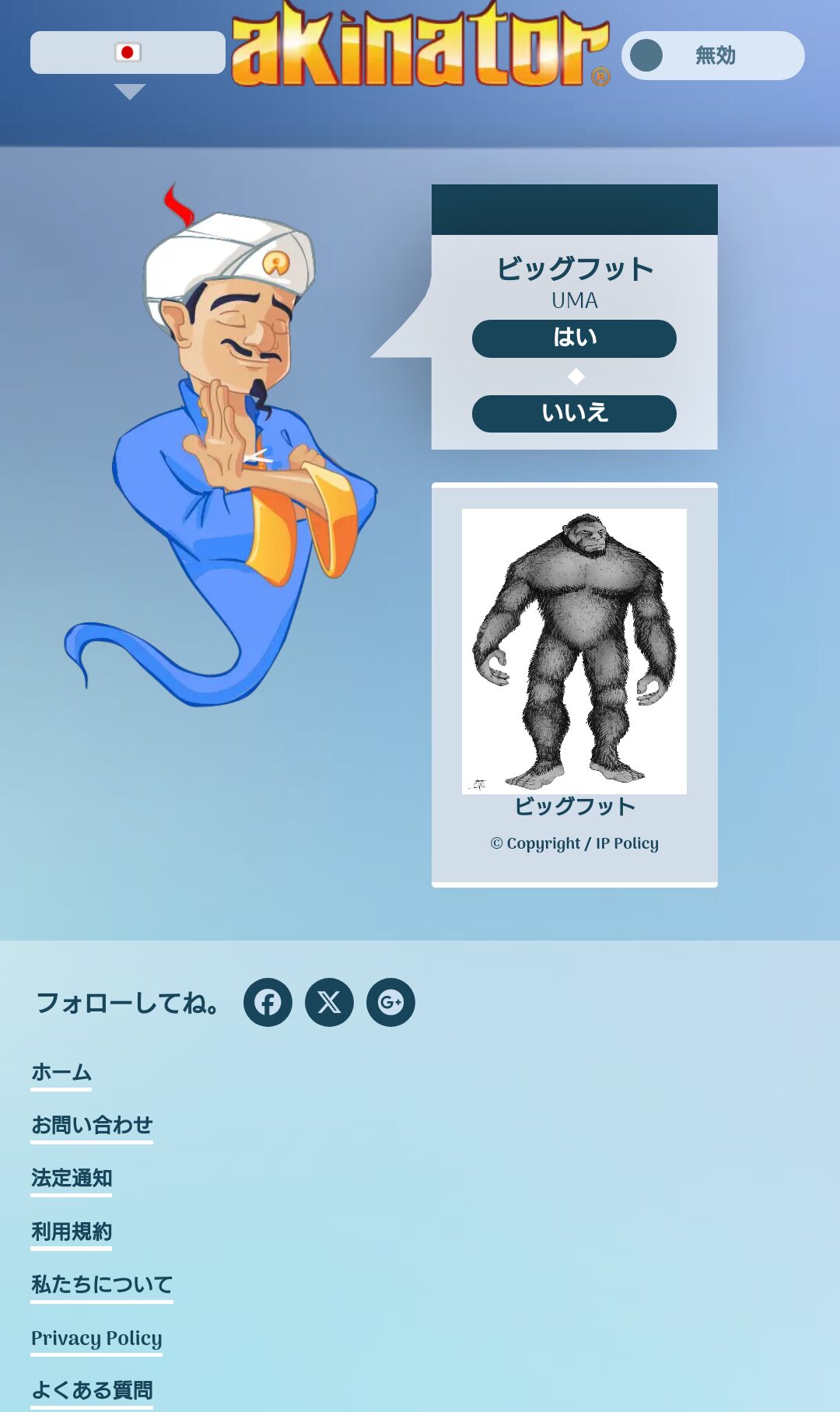Tap the ビッグフット character picture

pos(574,651)
